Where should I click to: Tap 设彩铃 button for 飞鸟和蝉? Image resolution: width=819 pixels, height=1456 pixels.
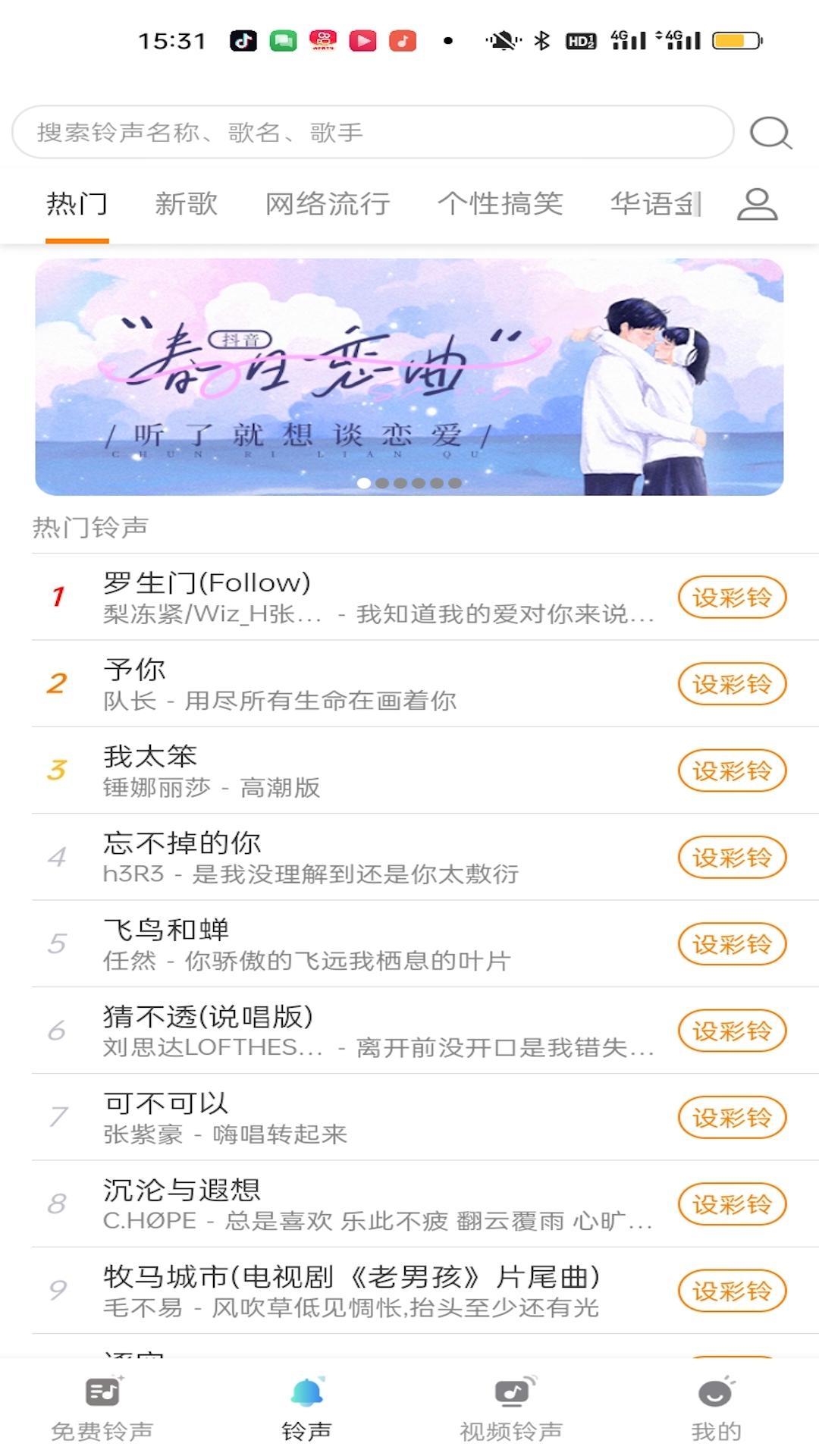[x=730, y=943]
